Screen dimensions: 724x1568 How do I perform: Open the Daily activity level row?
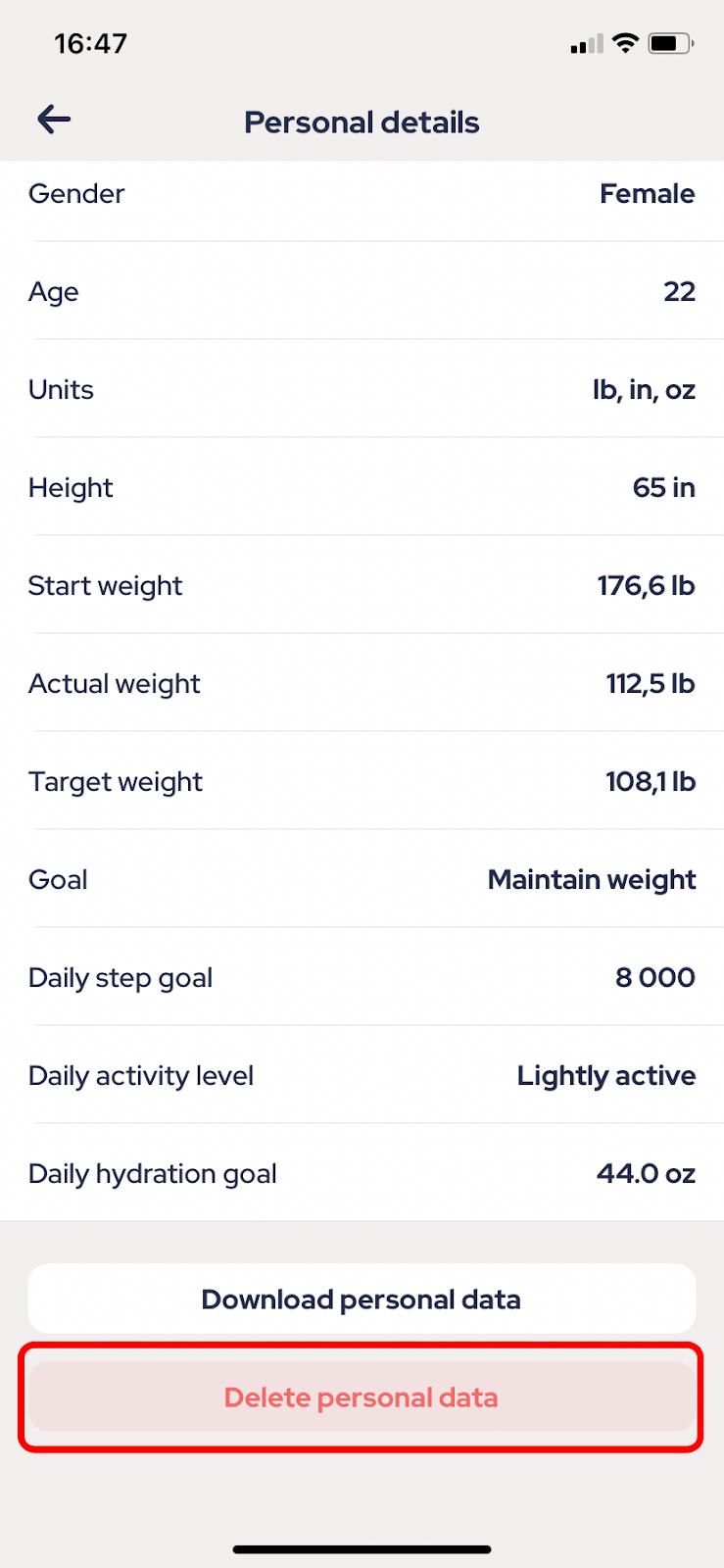click(362, 1075)
